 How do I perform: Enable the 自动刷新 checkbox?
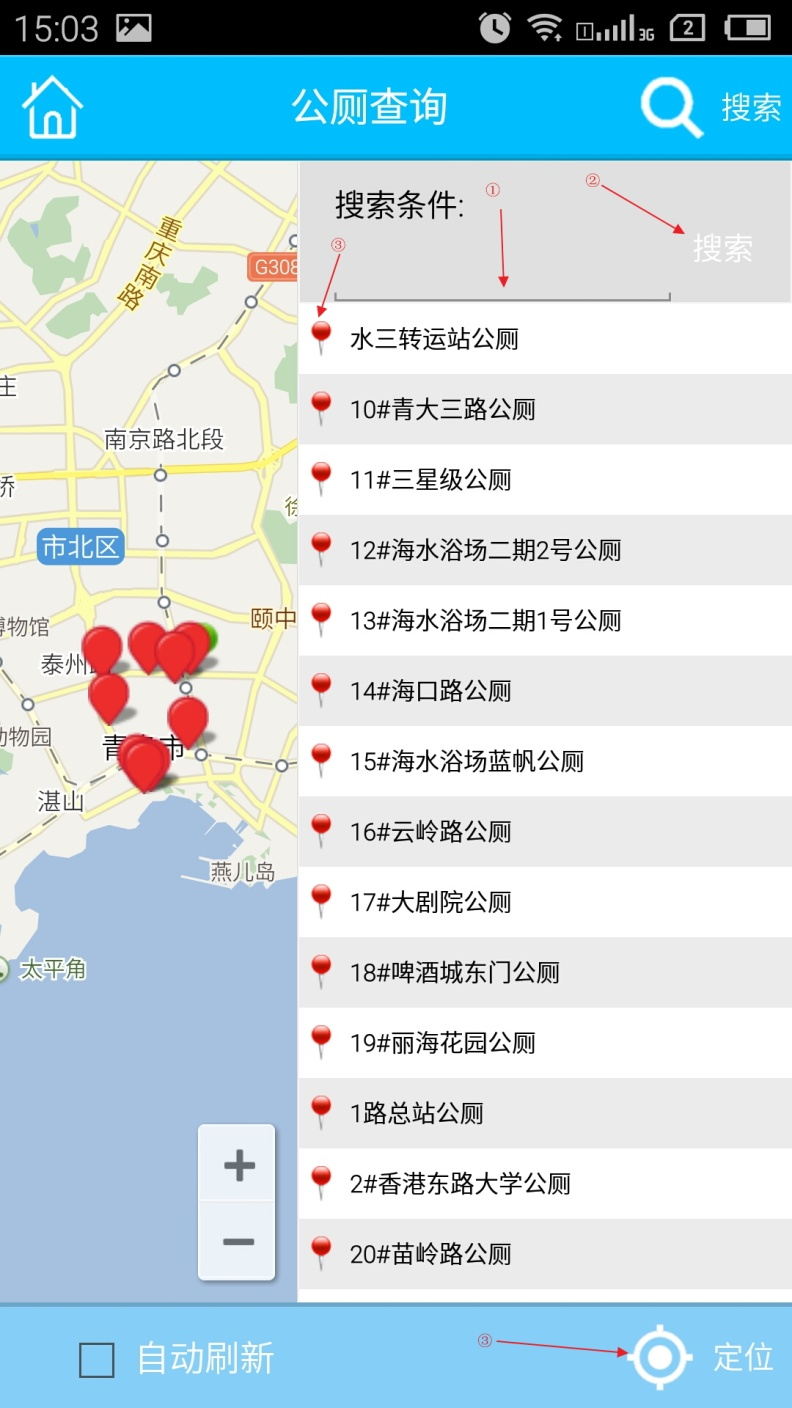pyautogui.click(x=97, y=1359)
